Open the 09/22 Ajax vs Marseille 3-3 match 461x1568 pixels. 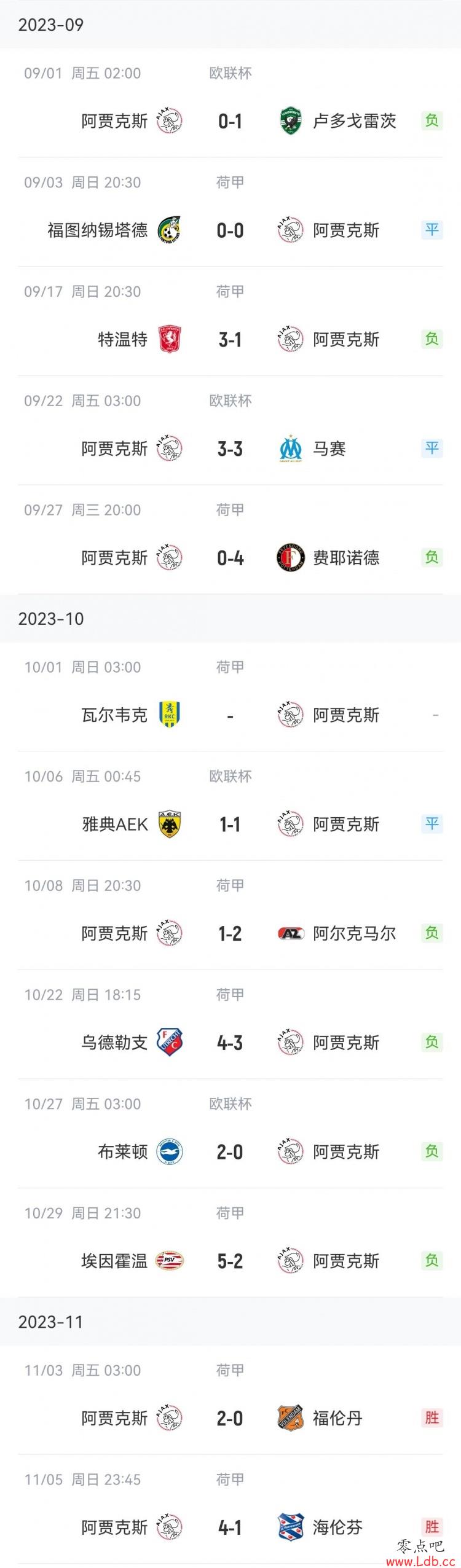(230, 449)
